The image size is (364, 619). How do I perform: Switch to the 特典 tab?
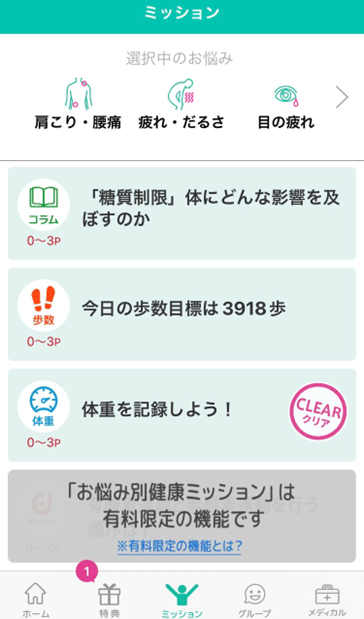(109, 599)
